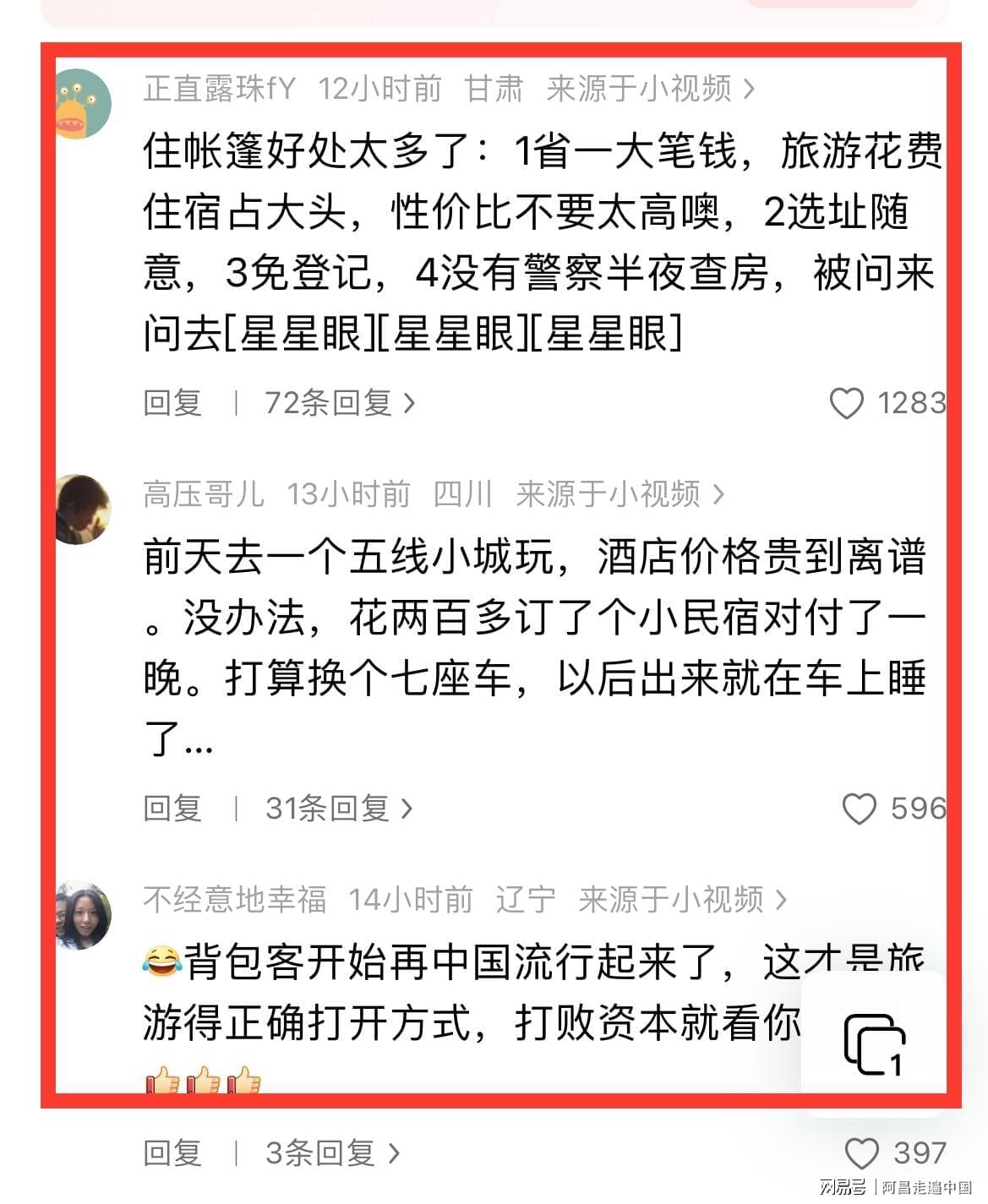988x1204 pixels.
Task: Open 来源于小视频 link beside 高压哥儿
Action: pyautogui.click(x=620, y=493)
